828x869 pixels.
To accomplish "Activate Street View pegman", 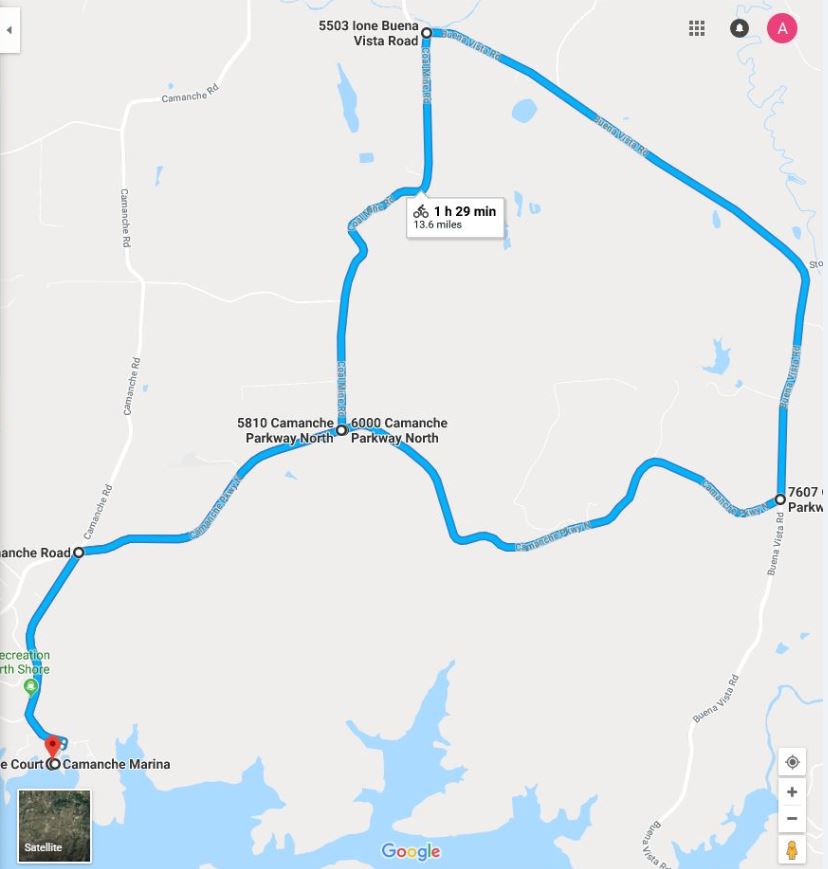I will click(x=792, y=850).
